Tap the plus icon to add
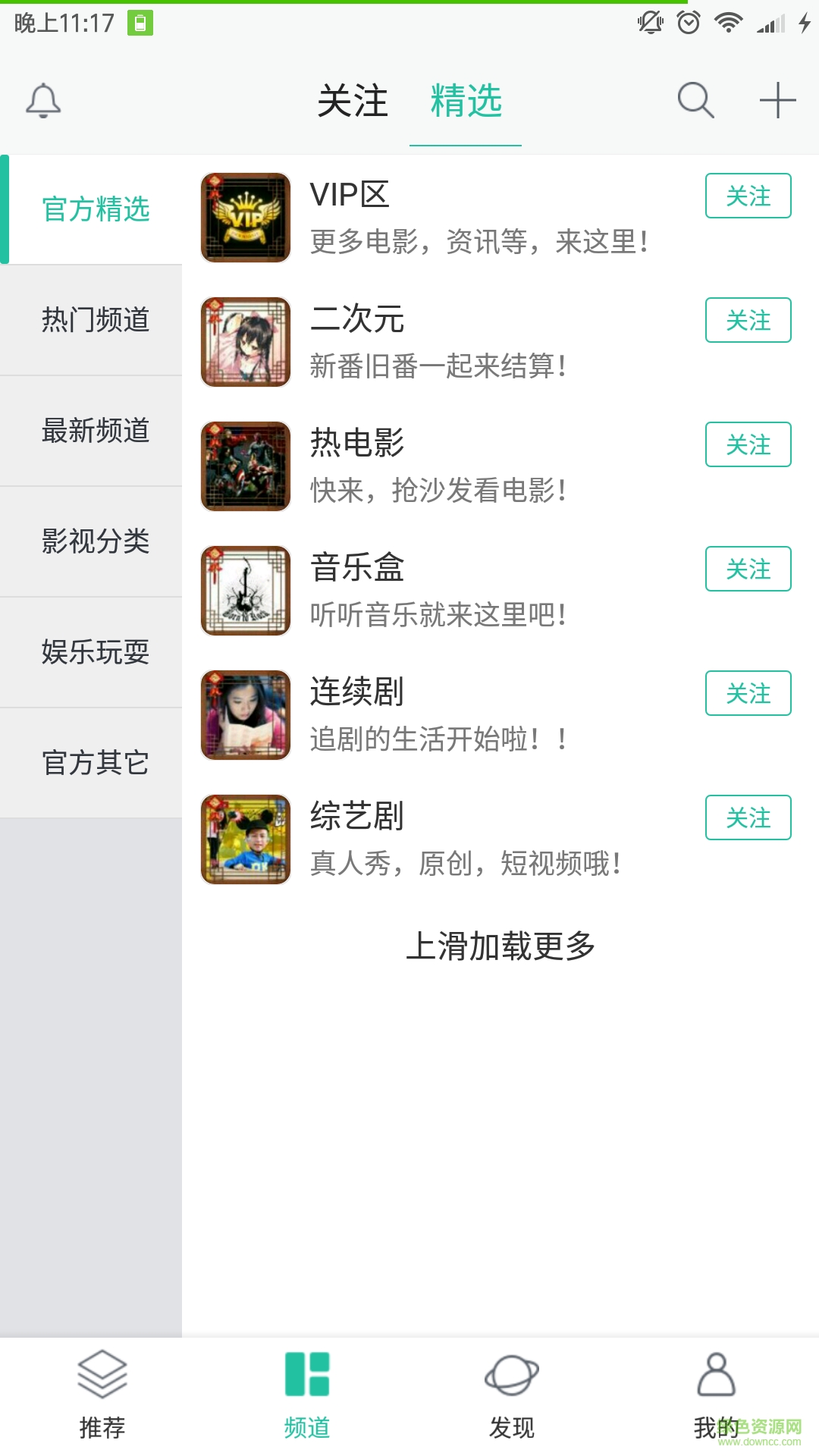This screenshot has width=819, height=1456. pos(777,101)
